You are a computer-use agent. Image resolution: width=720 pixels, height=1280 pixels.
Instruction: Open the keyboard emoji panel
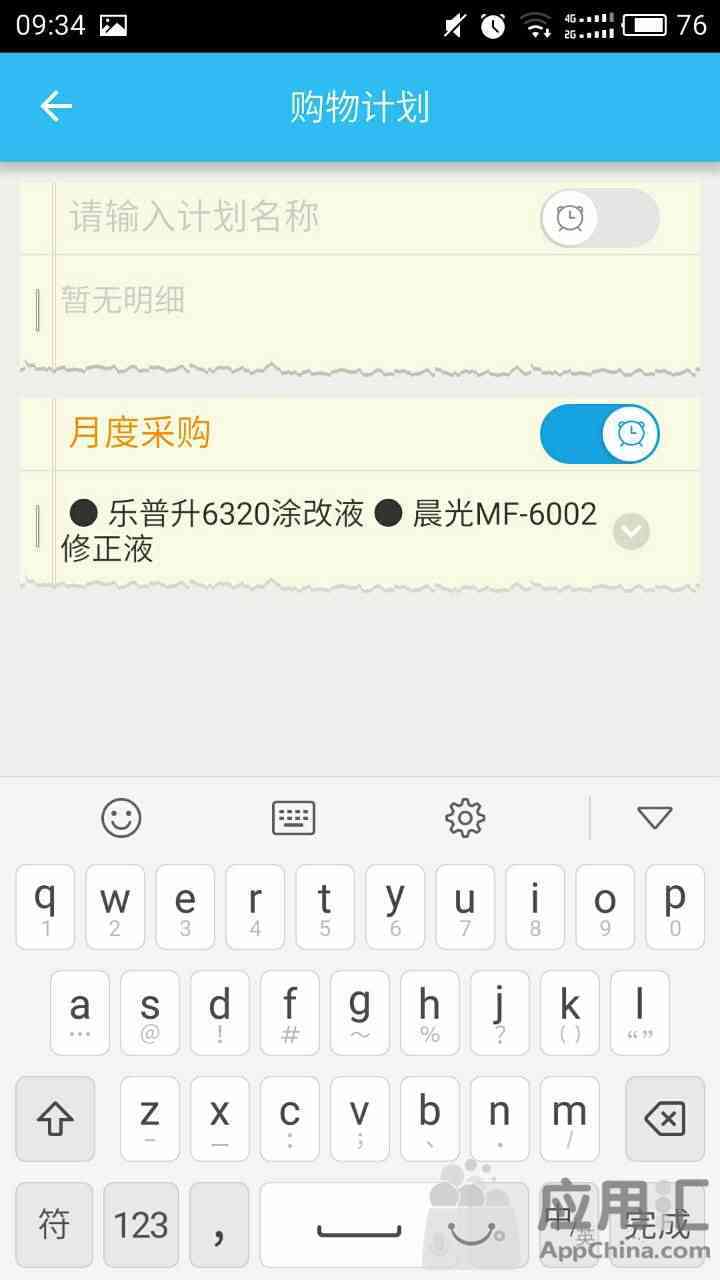tap(121, 818)
